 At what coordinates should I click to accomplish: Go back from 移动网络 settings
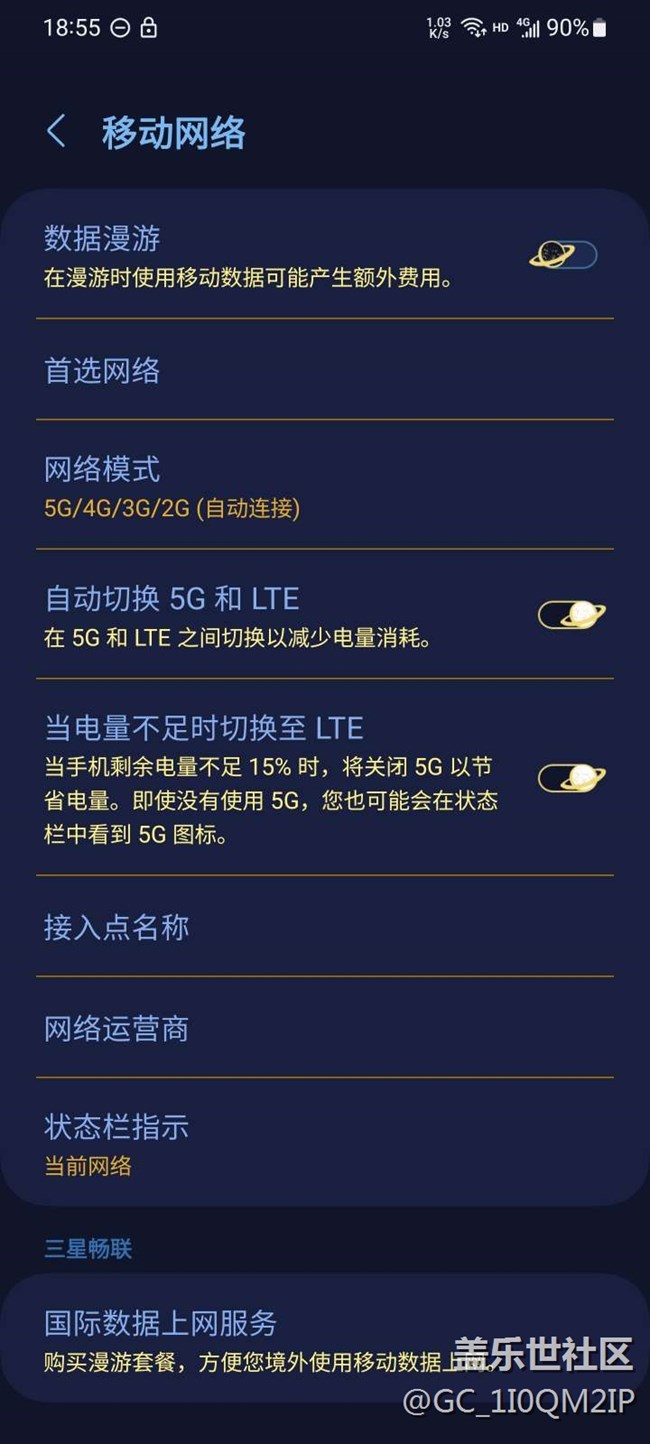click(57, 132)
